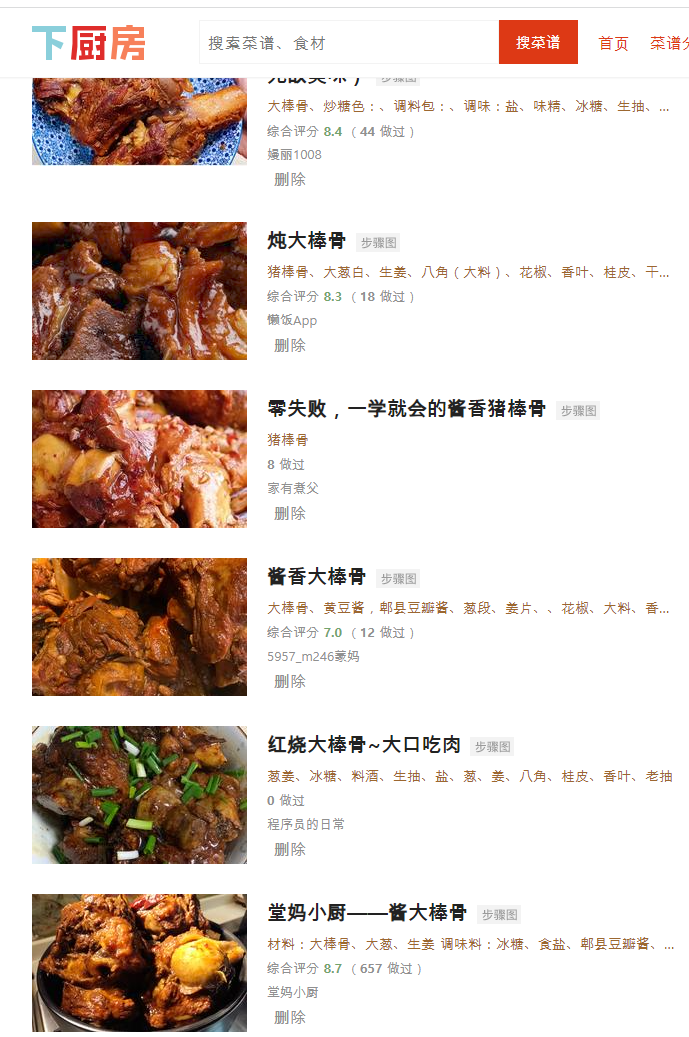The width and height of the screenshot is (689, 1037).
Task: View the photo of 红烧大棒骨~大口吃肉
Action: click(139, 795)
